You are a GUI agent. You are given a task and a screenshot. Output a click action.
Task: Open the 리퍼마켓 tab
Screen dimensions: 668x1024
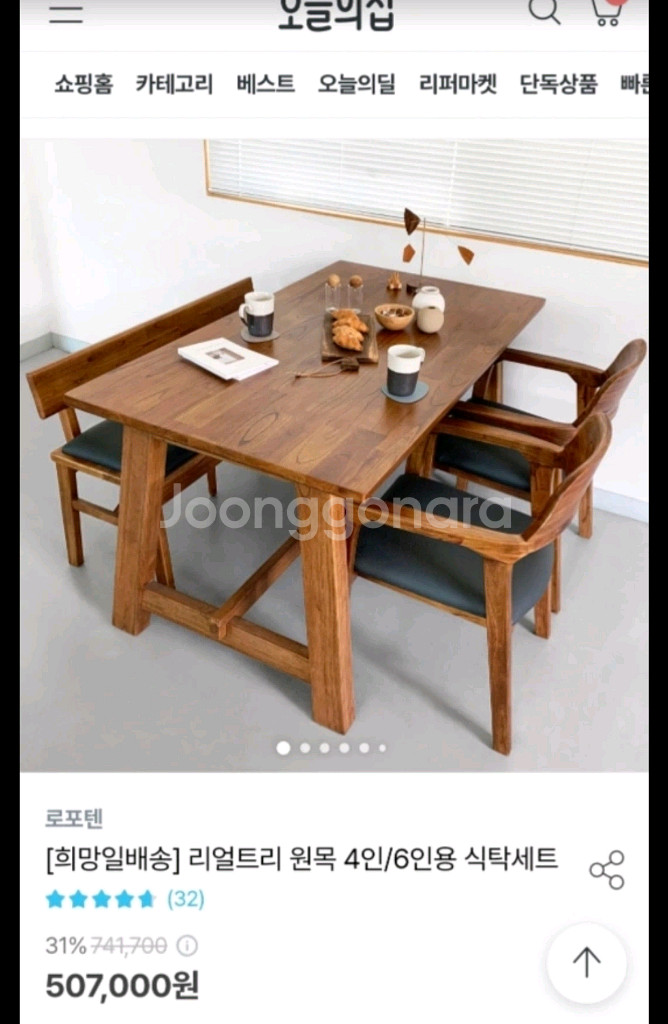click(458, 84)
